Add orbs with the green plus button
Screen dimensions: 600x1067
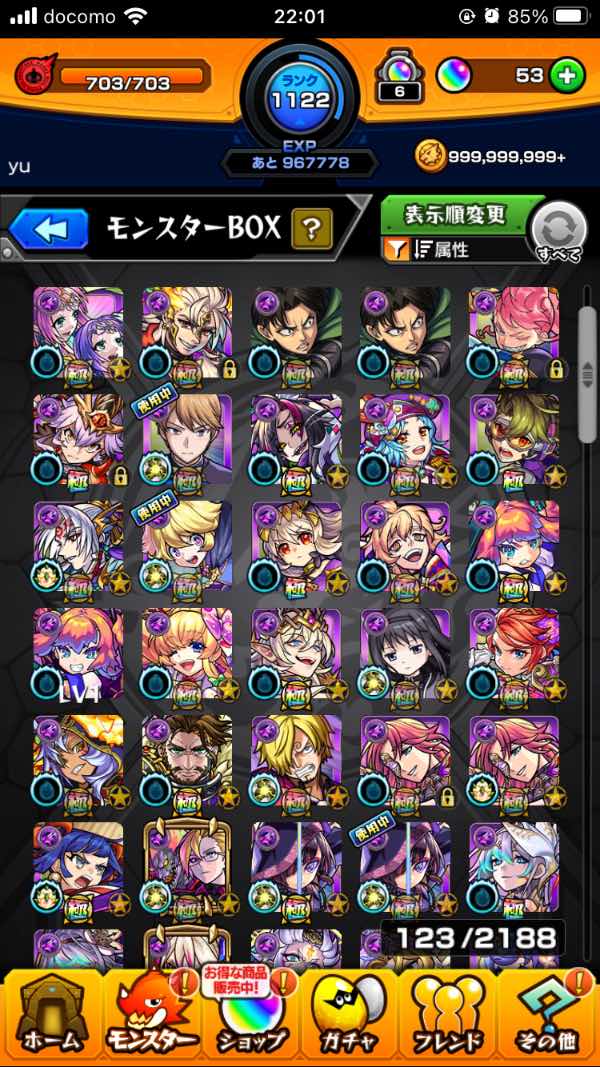coord(567,75)
